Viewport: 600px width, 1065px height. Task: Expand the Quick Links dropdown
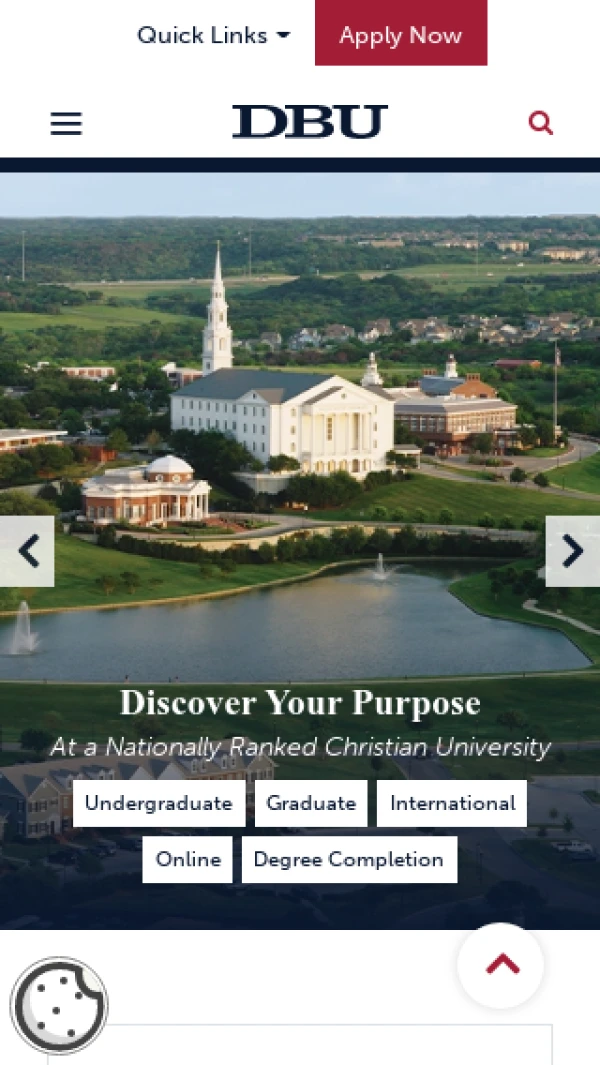pyautogui.click(x=213, y=36)
